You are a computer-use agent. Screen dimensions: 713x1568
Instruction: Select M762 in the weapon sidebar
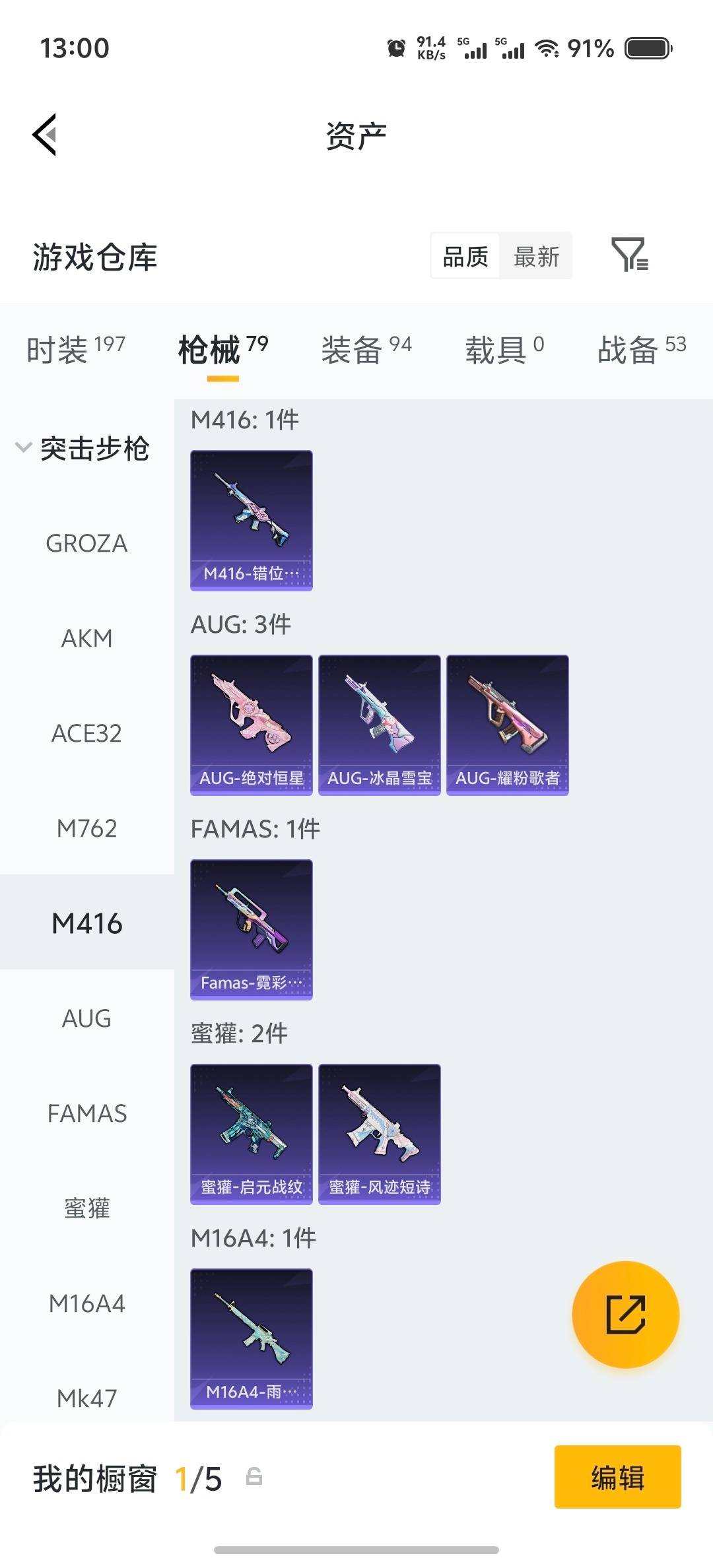coord(86,828)
